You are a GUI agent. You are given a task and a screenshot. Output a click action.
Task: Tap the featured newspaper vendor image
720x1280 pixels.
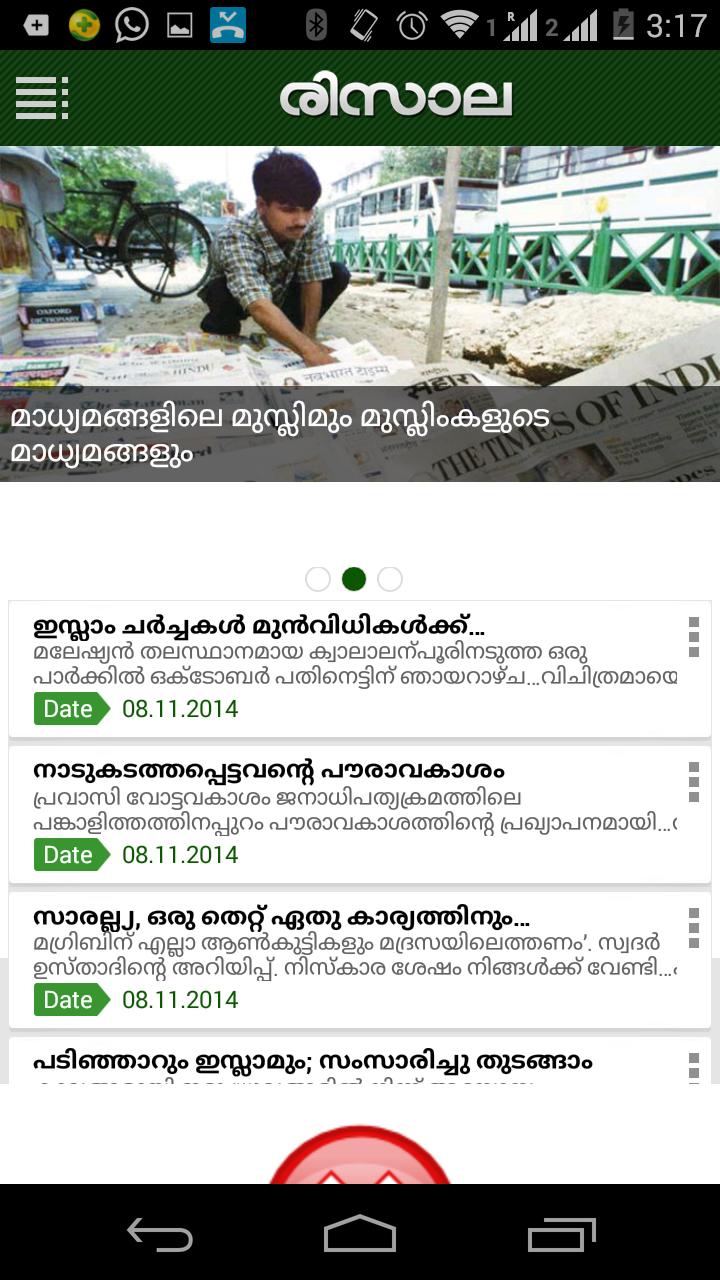[360, 280]
